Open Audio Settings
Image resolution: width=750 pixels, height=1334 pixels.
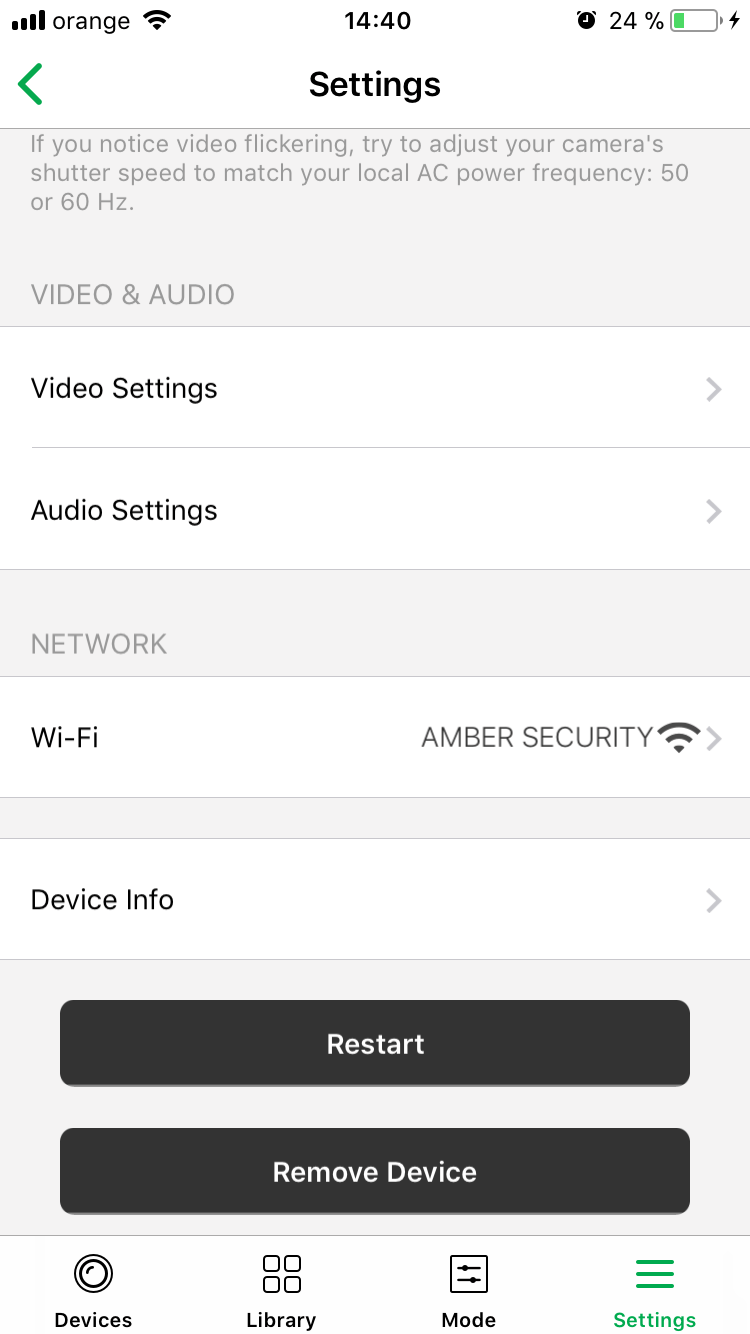coord(375,510)
